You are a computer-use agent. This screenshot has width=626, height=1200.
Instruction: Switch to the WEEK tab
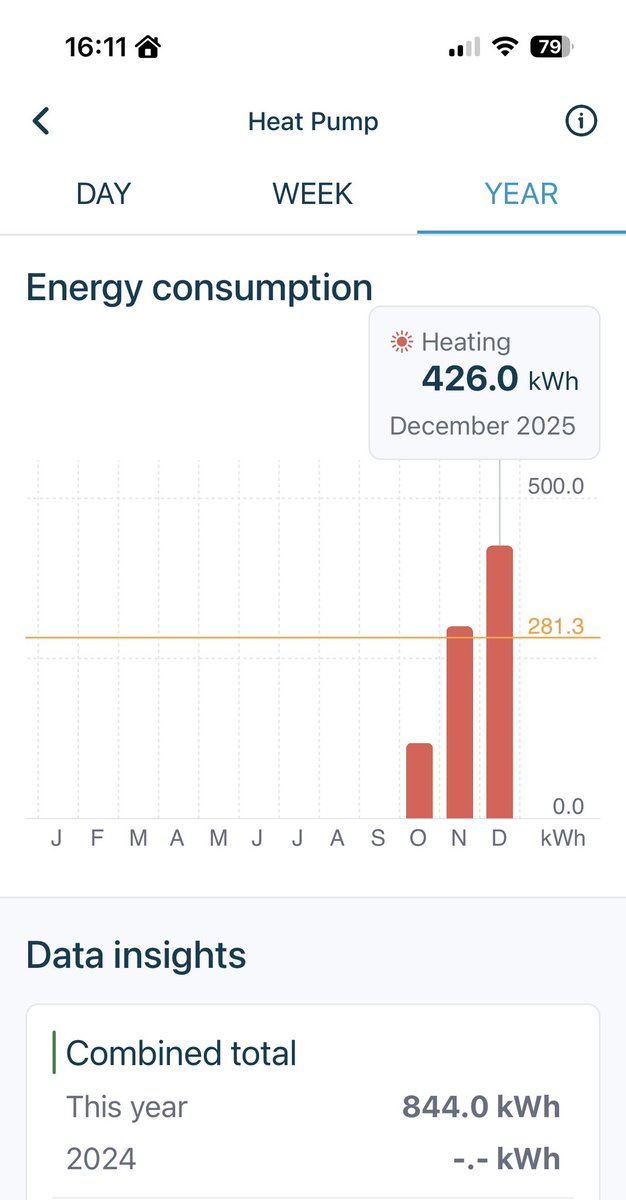[312, 193]
